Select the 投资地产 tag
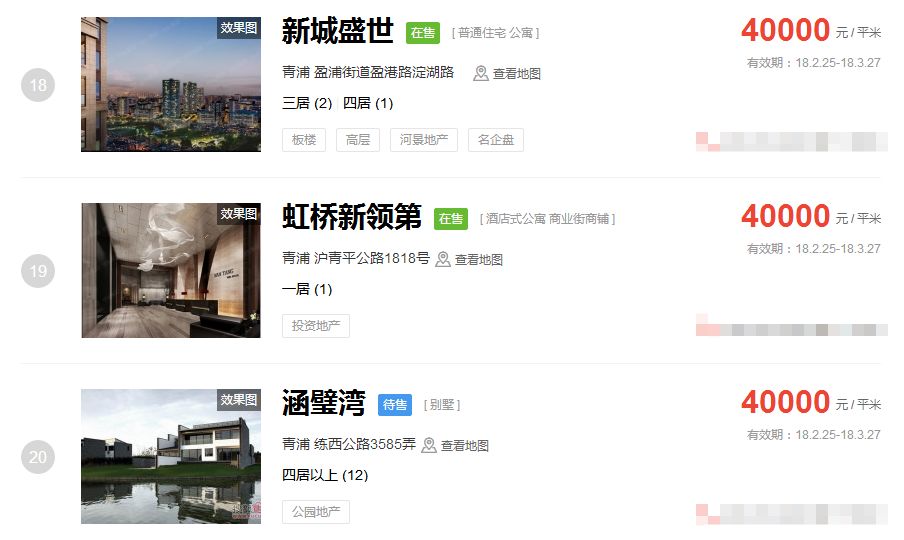Screen dimensions: 904x540 point(316,326)
